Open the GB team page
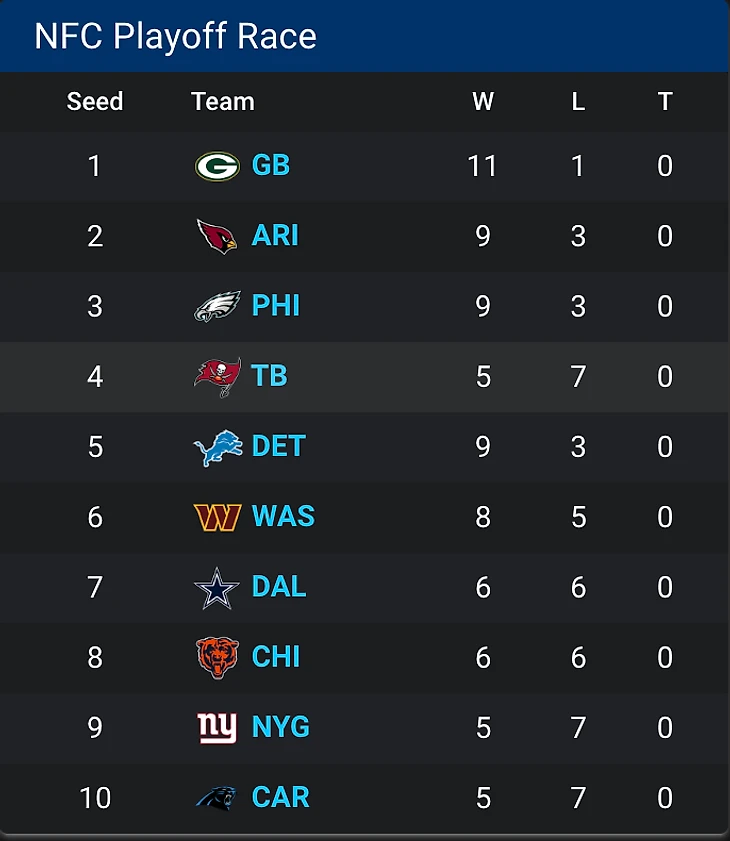730x841 pixels. tap(270, 165)
